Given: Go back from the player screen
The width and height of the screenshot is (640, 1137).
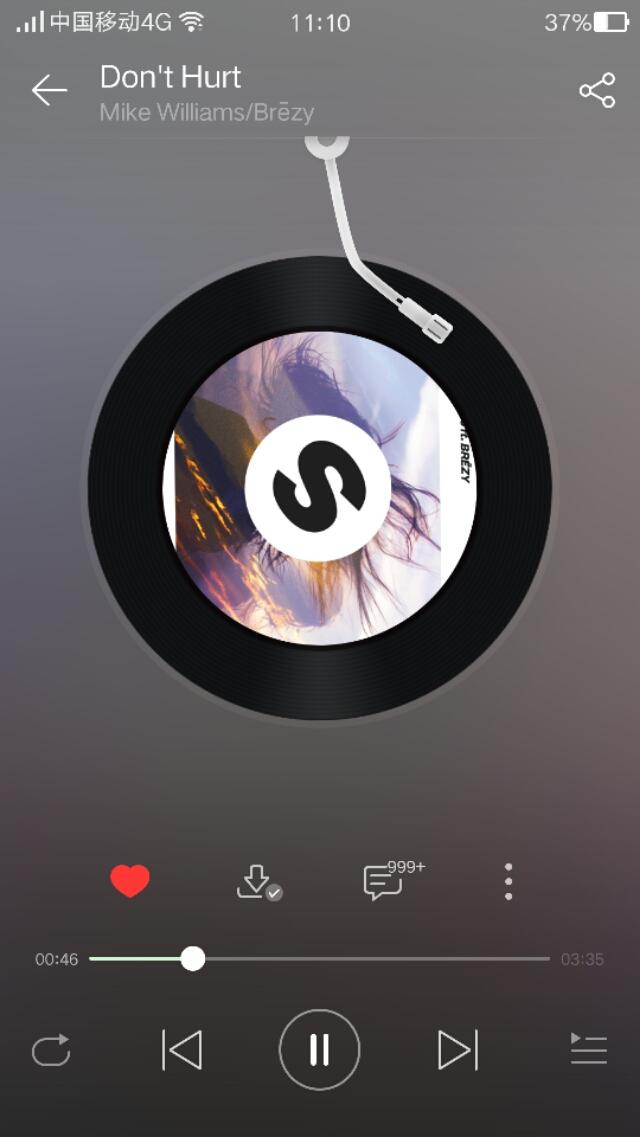Looking at the screenshot, I should point(48,91).
